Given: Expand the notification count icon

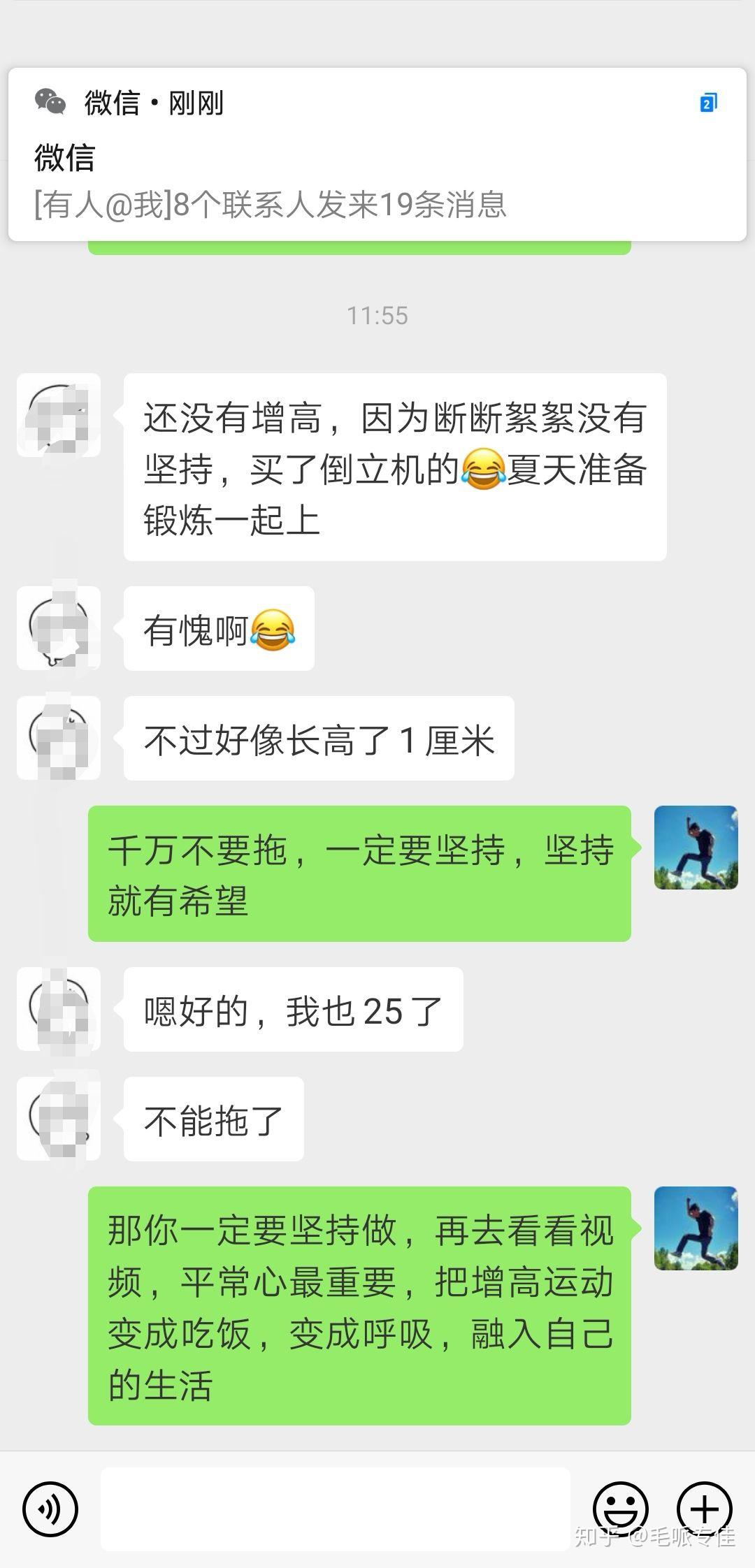Looking at the screenshot, I should pos(708,103).
